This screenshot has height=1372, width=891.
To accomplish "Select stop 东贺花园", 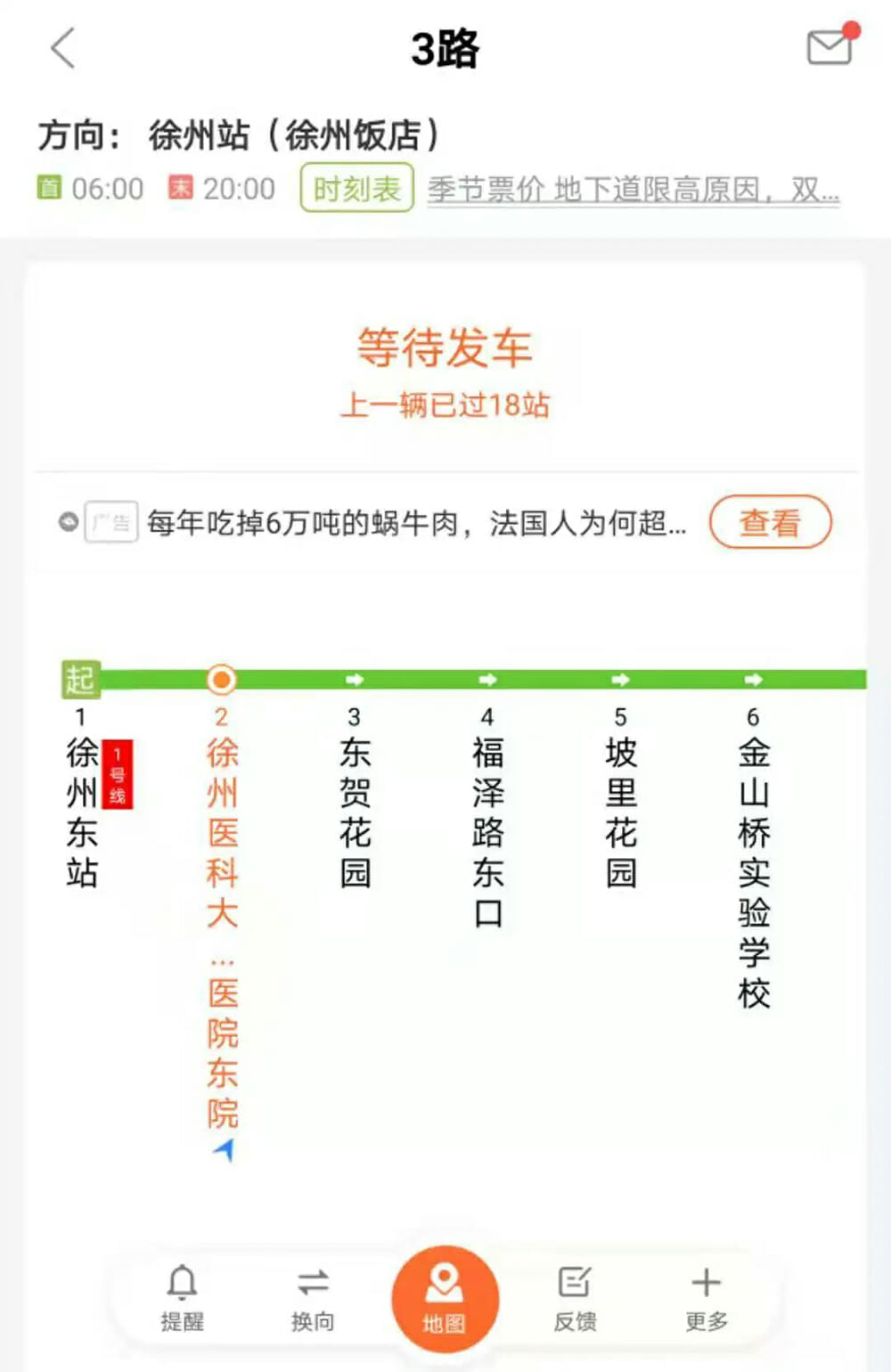I will (355, 812).
